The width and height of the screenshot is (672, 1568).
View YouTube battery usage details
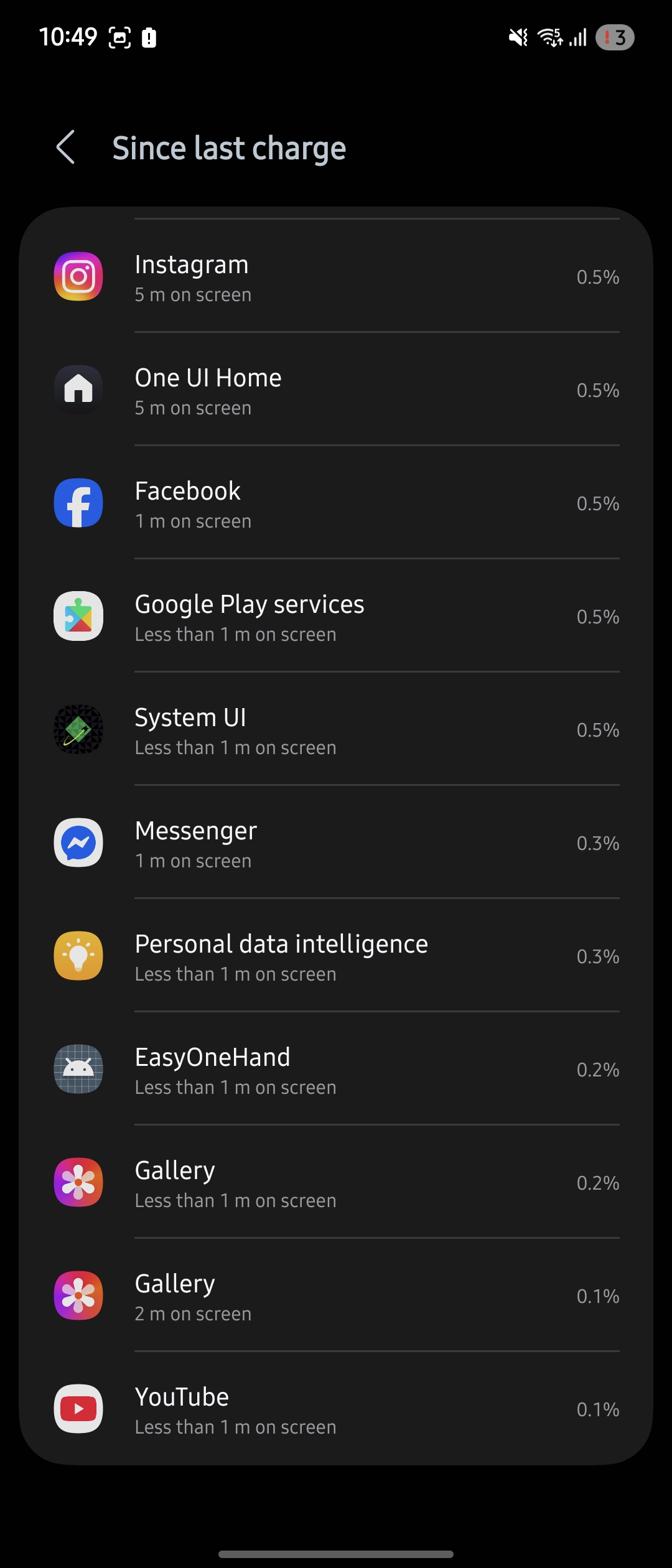(336, 1409)
